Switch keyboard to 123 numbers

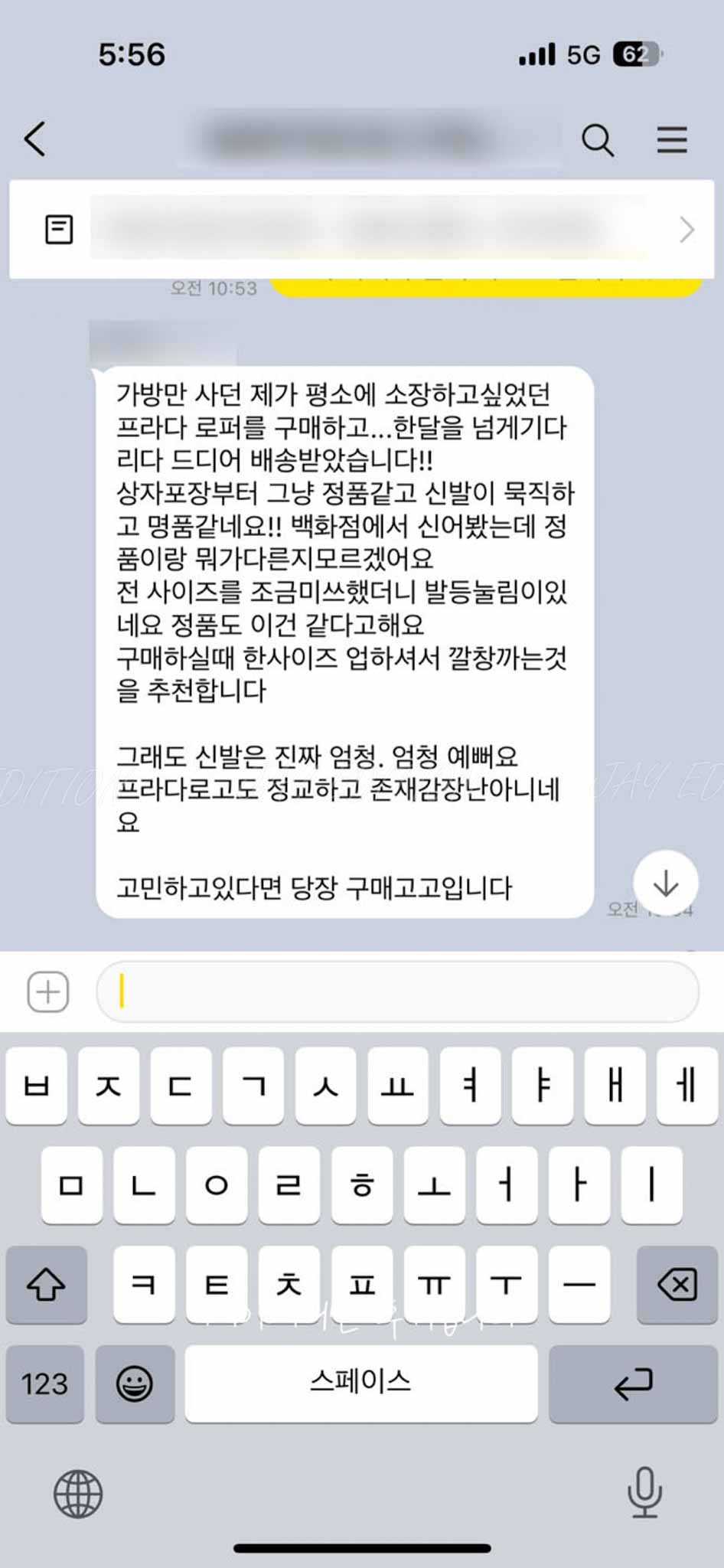click(44, 1383)
